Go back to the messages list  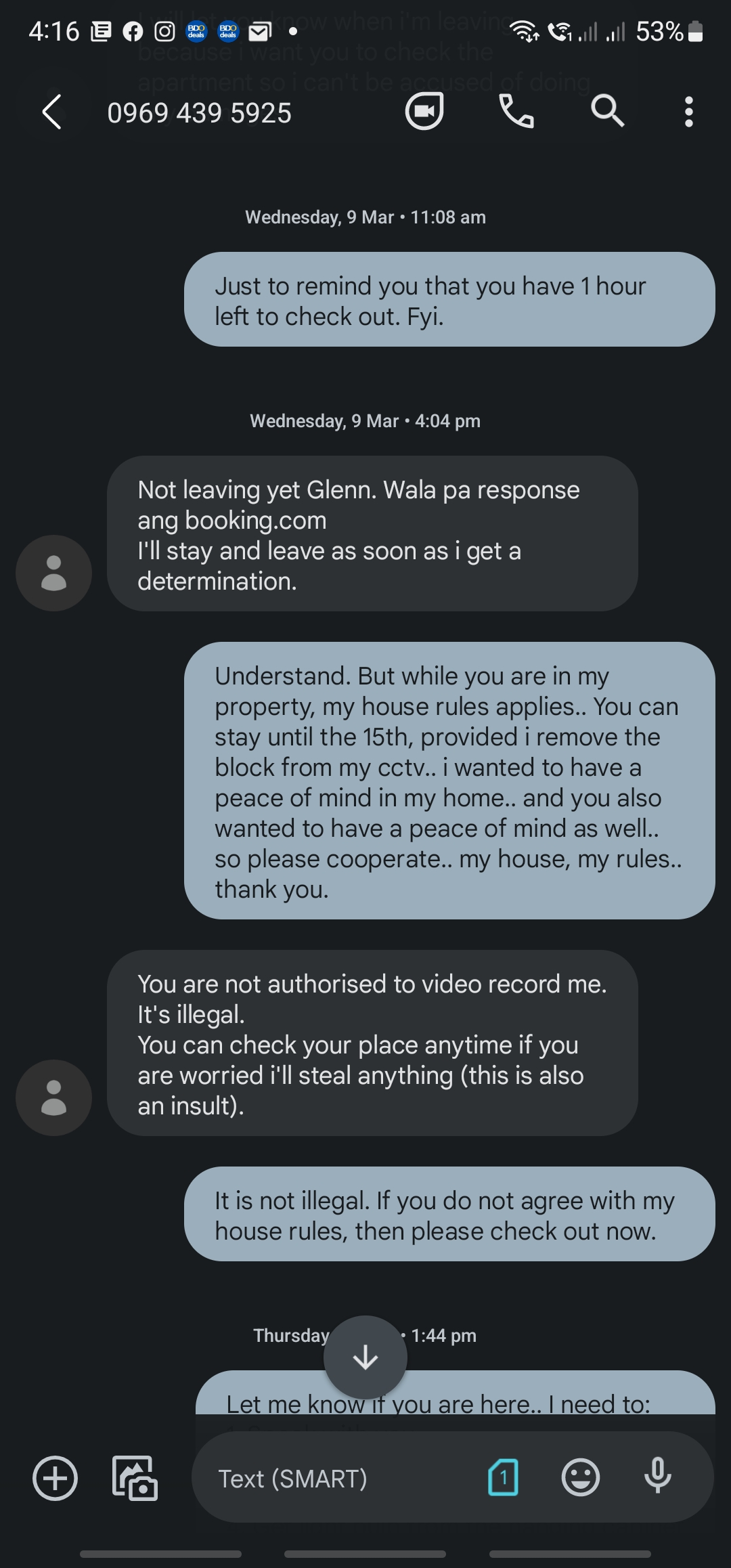(51, 111)
